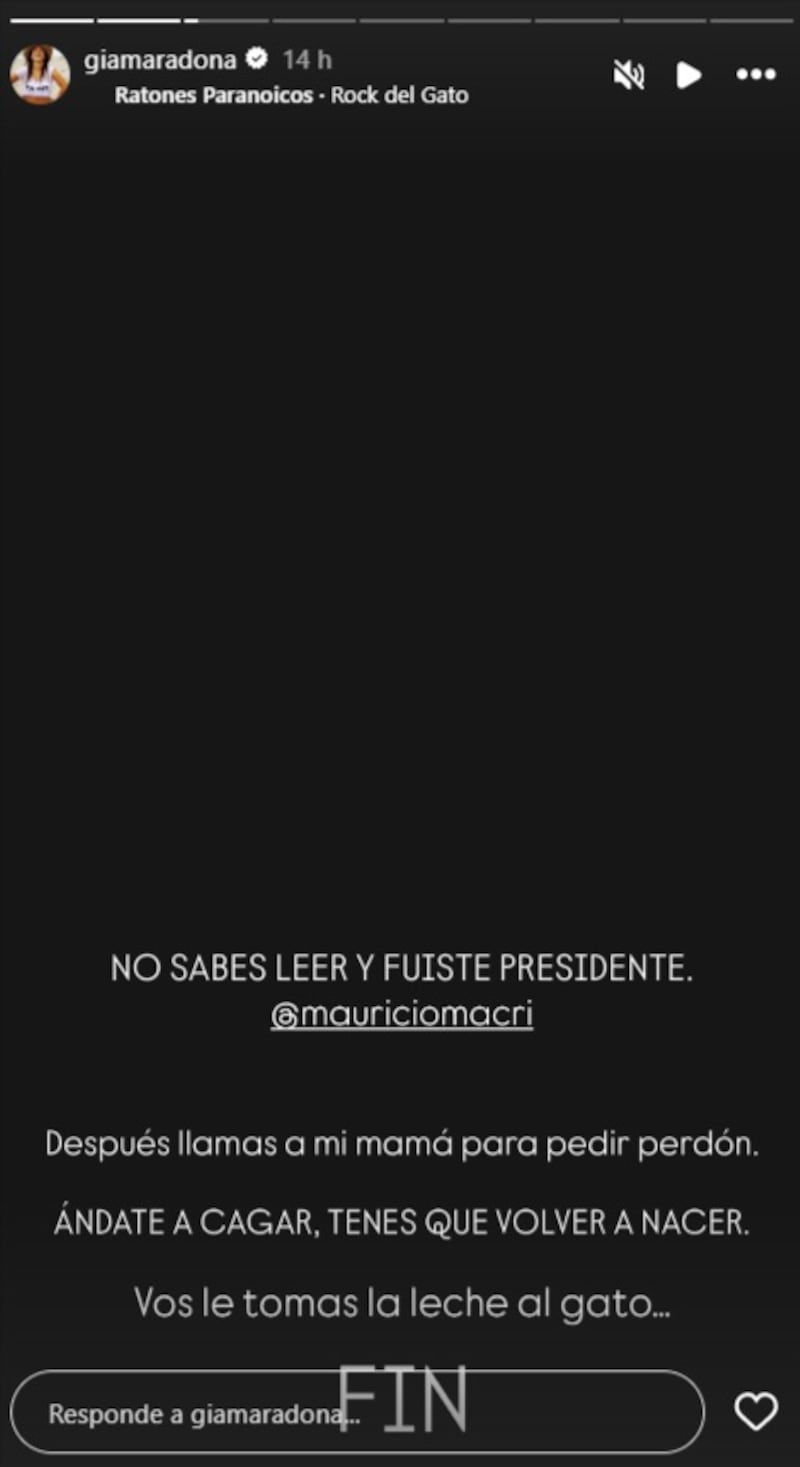Resume story playback
The width and height of the screenshot is (800, 1467).
tap(688, 75)
